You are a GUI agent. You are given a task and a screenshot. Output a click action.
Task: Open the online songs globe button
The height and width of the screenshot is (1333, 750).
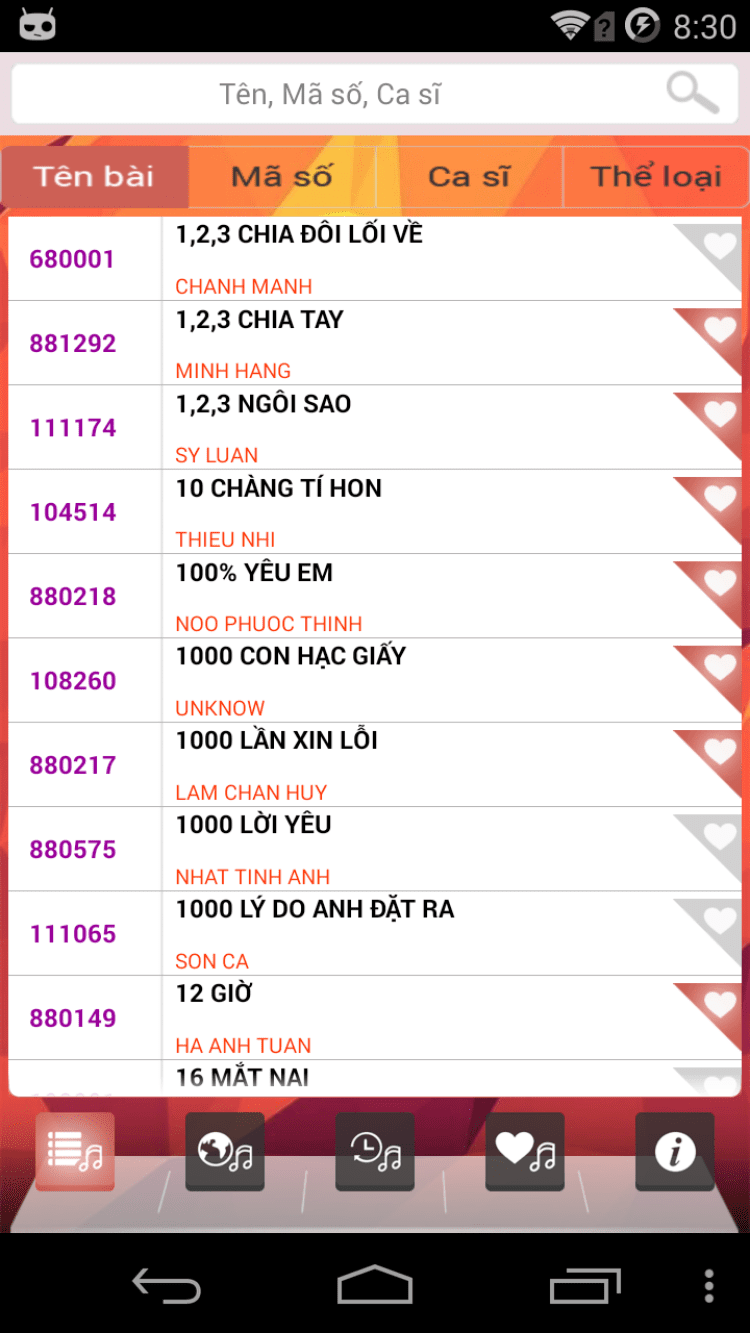(225, 1151)
